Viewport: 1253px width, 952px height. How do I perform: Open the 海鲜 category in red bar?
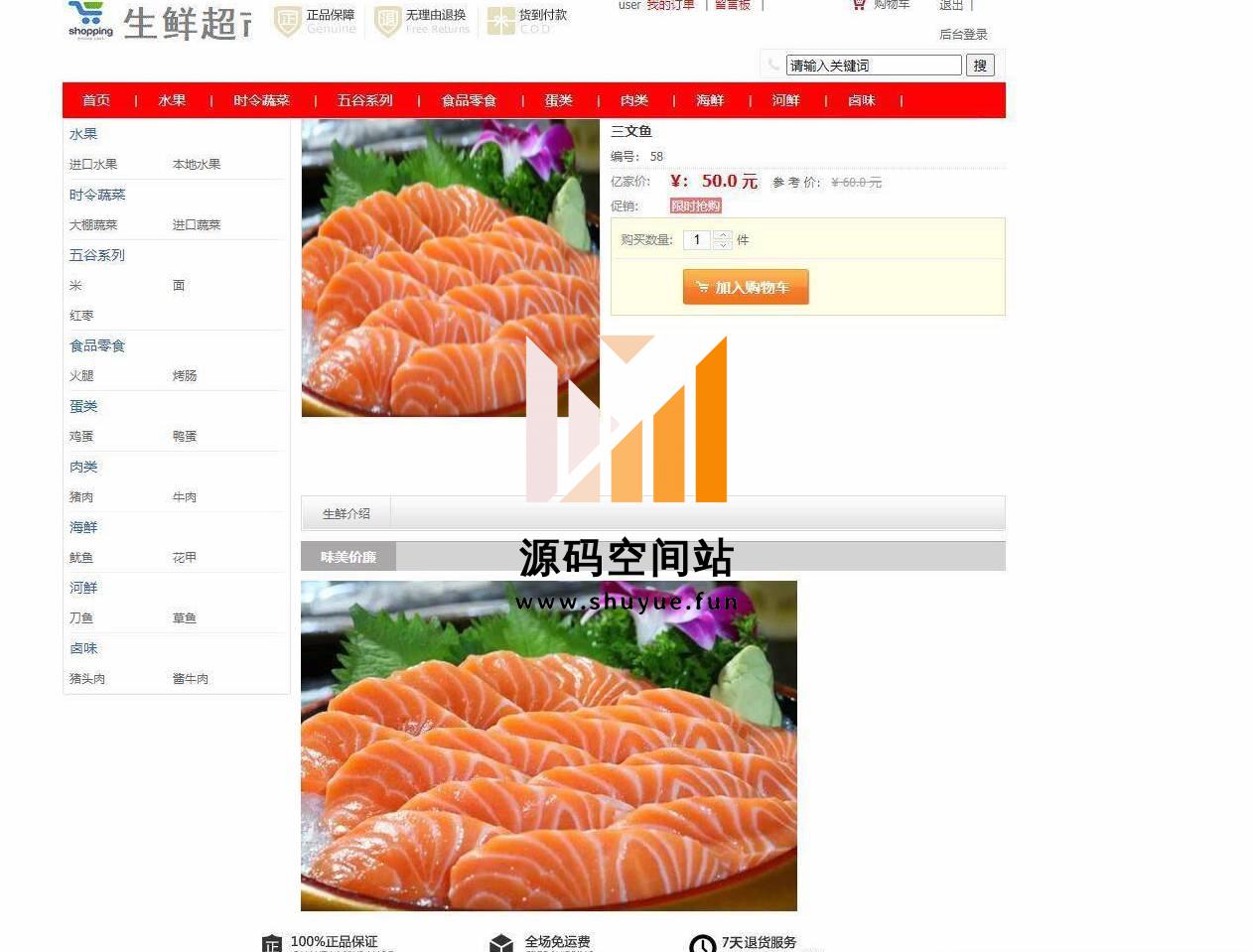(710, 100)
